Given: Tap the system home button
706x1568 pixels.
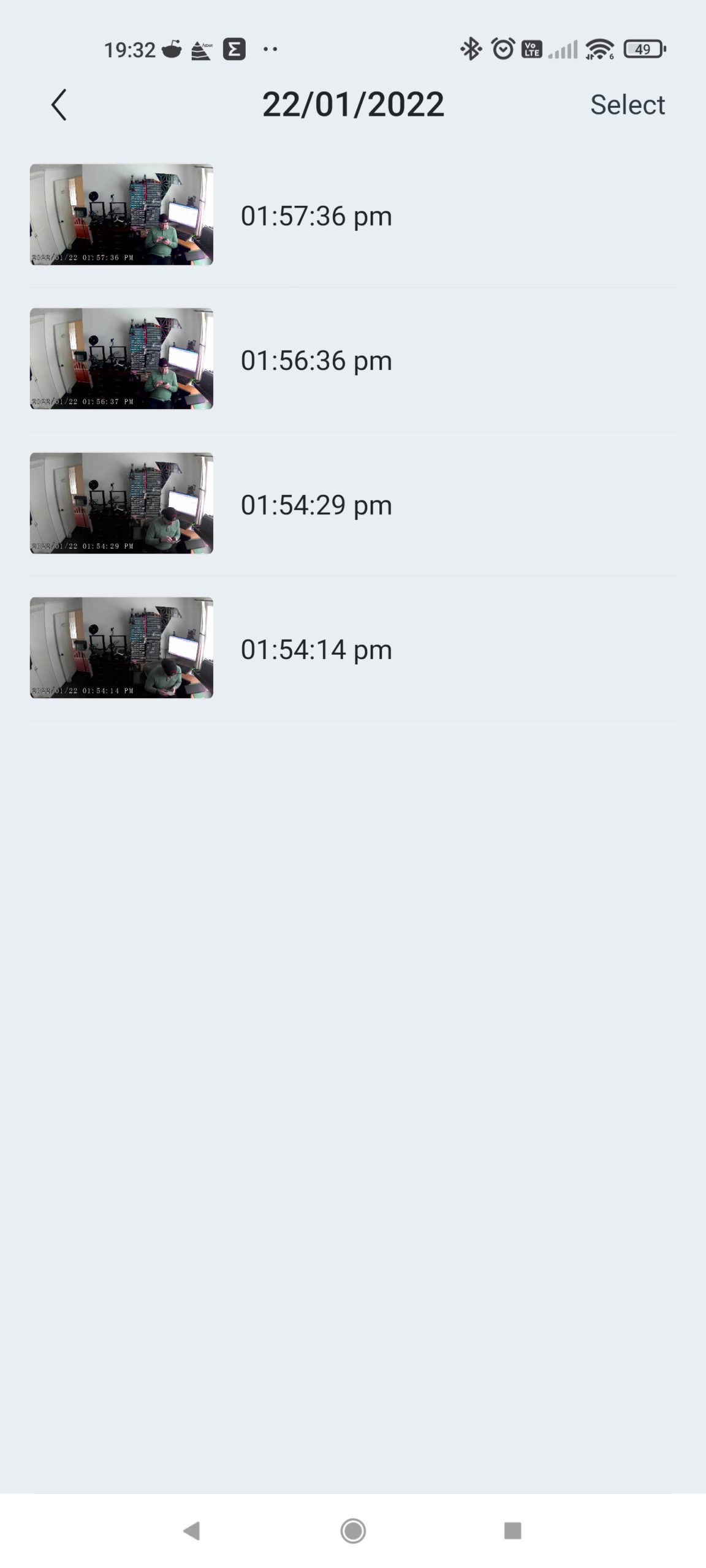Looking at the screenshot, I should 353,1531.
